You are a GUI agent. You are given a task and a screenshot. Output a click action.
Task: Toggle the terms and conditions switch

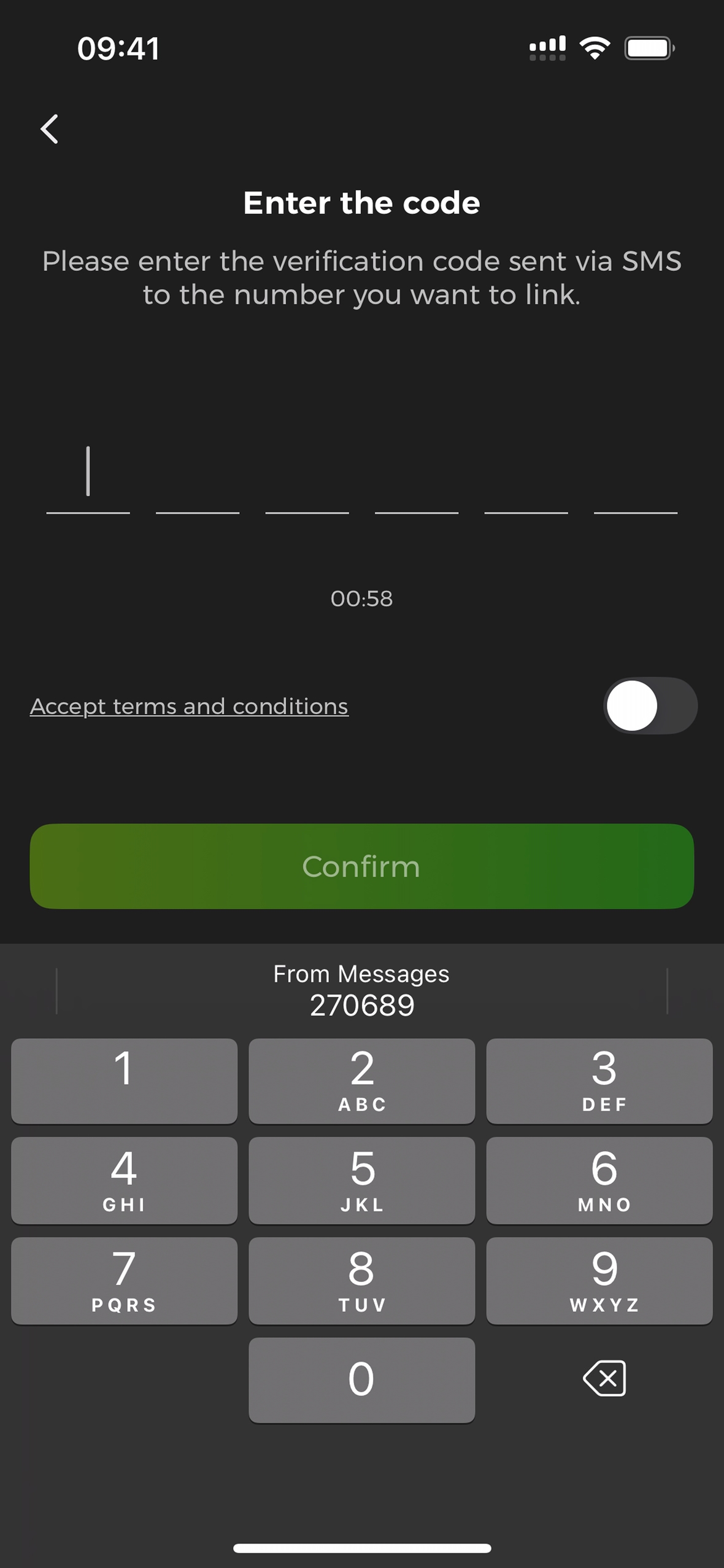[x=650, y=706]
